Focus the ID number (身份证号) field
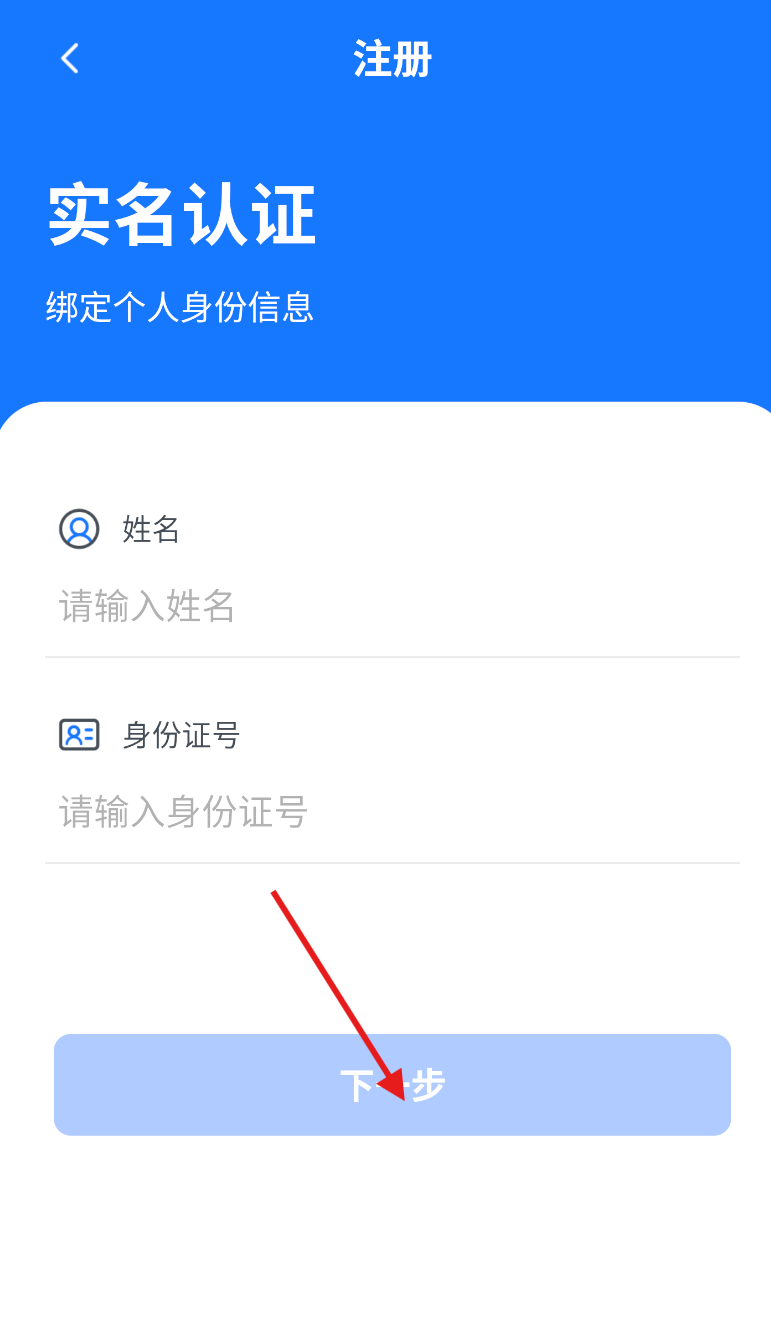The width and height of the screenshot is (771, 1335). (x=392, y=812)
